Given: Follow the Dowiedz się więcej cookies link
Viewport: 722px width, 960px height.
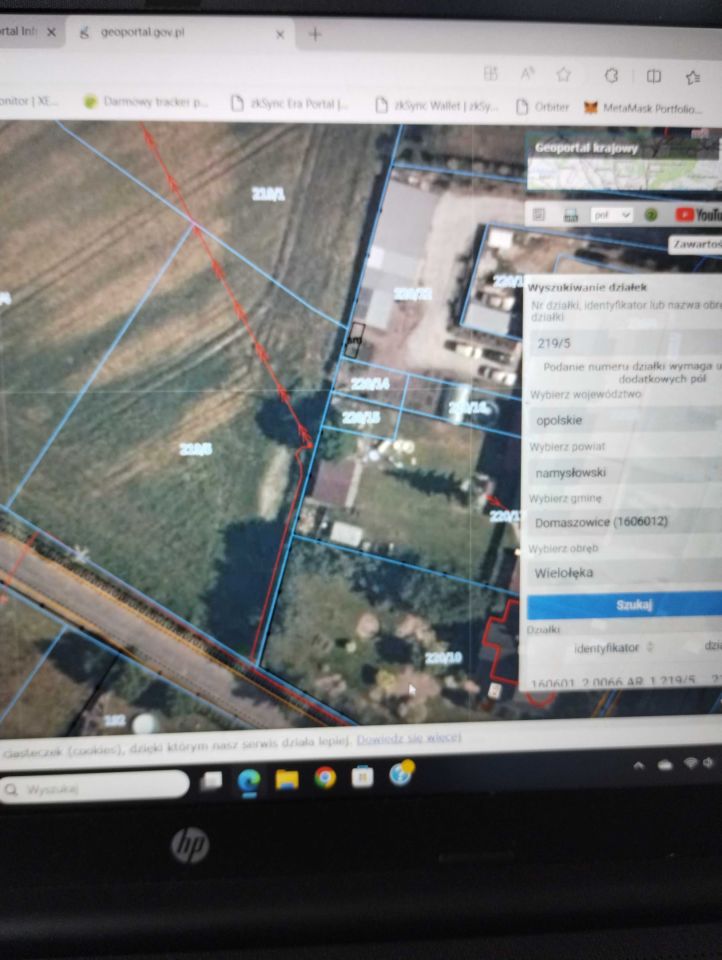Looking at the screenshot, I should pos(409,738).
